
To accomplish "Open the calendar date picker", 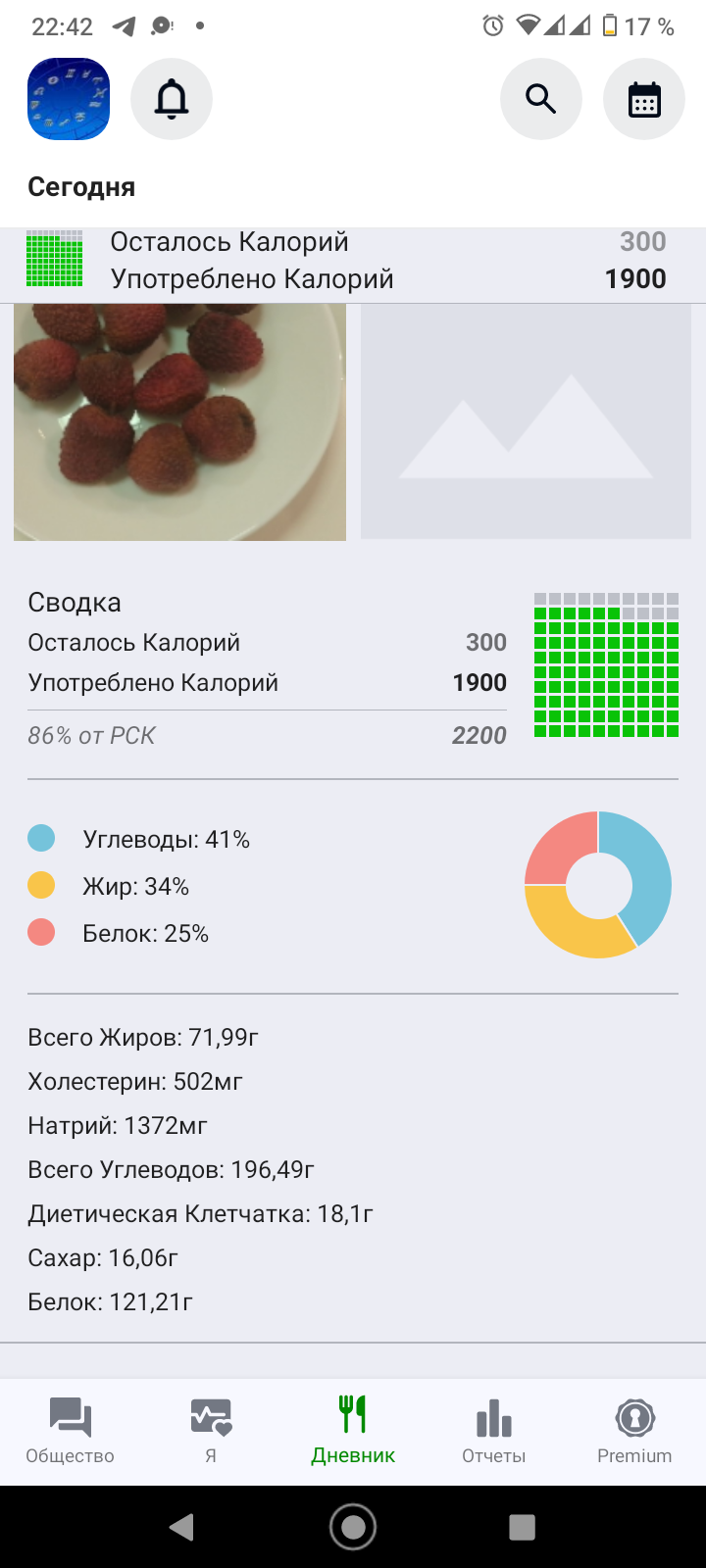I will 644,99.
